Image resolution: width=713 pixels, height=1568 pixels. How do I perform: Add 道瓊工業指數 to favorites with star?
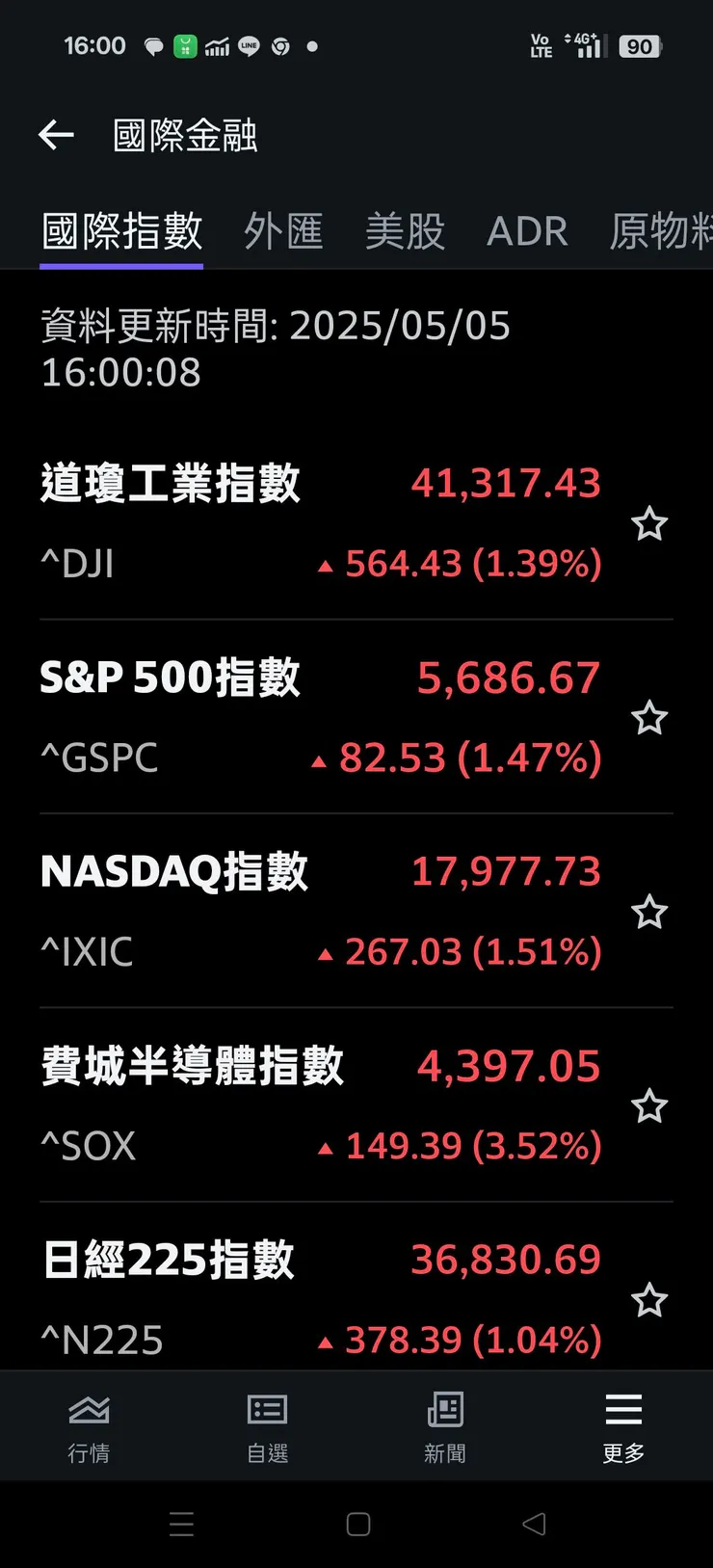[649, 524]
